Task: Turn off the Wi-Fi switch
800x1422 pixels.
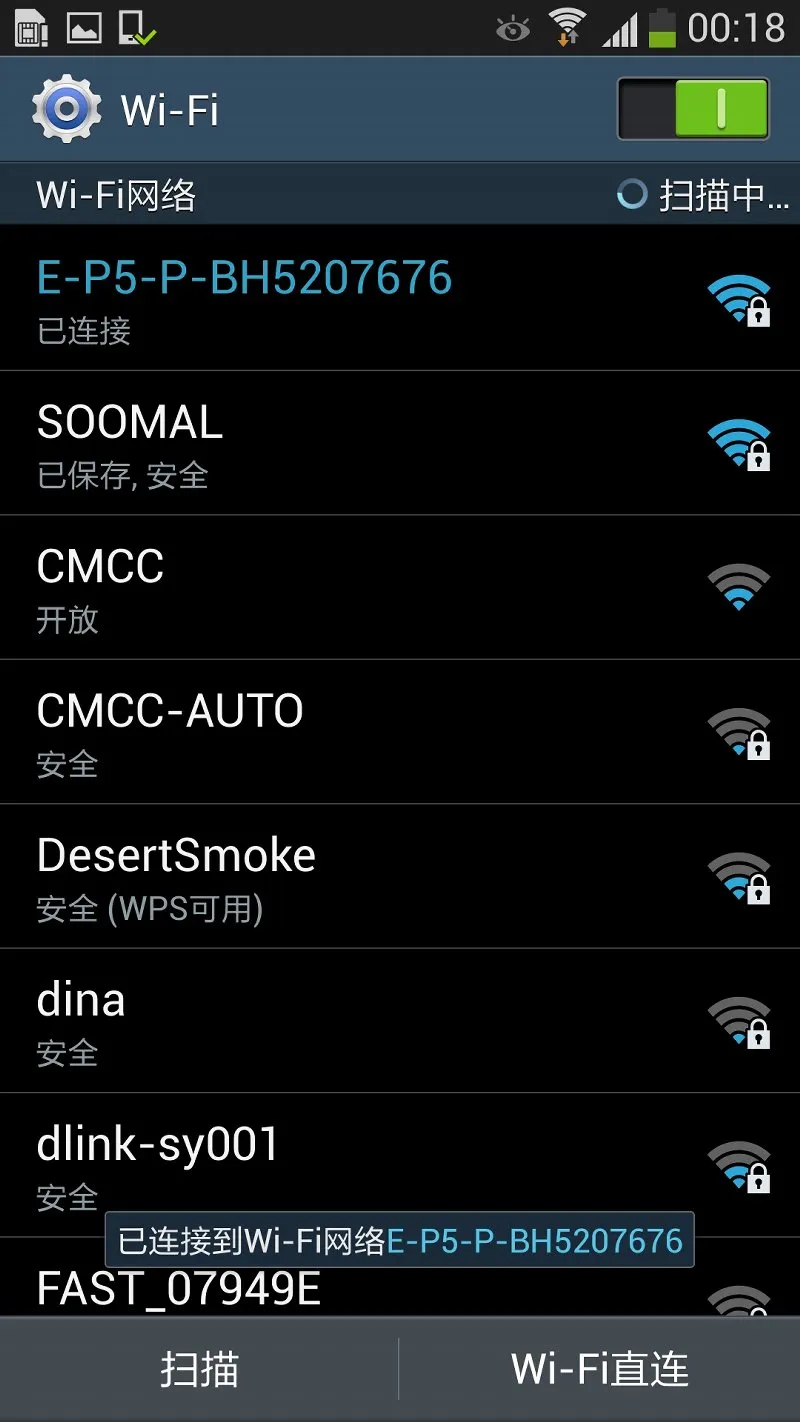Action: click(693, 108)
